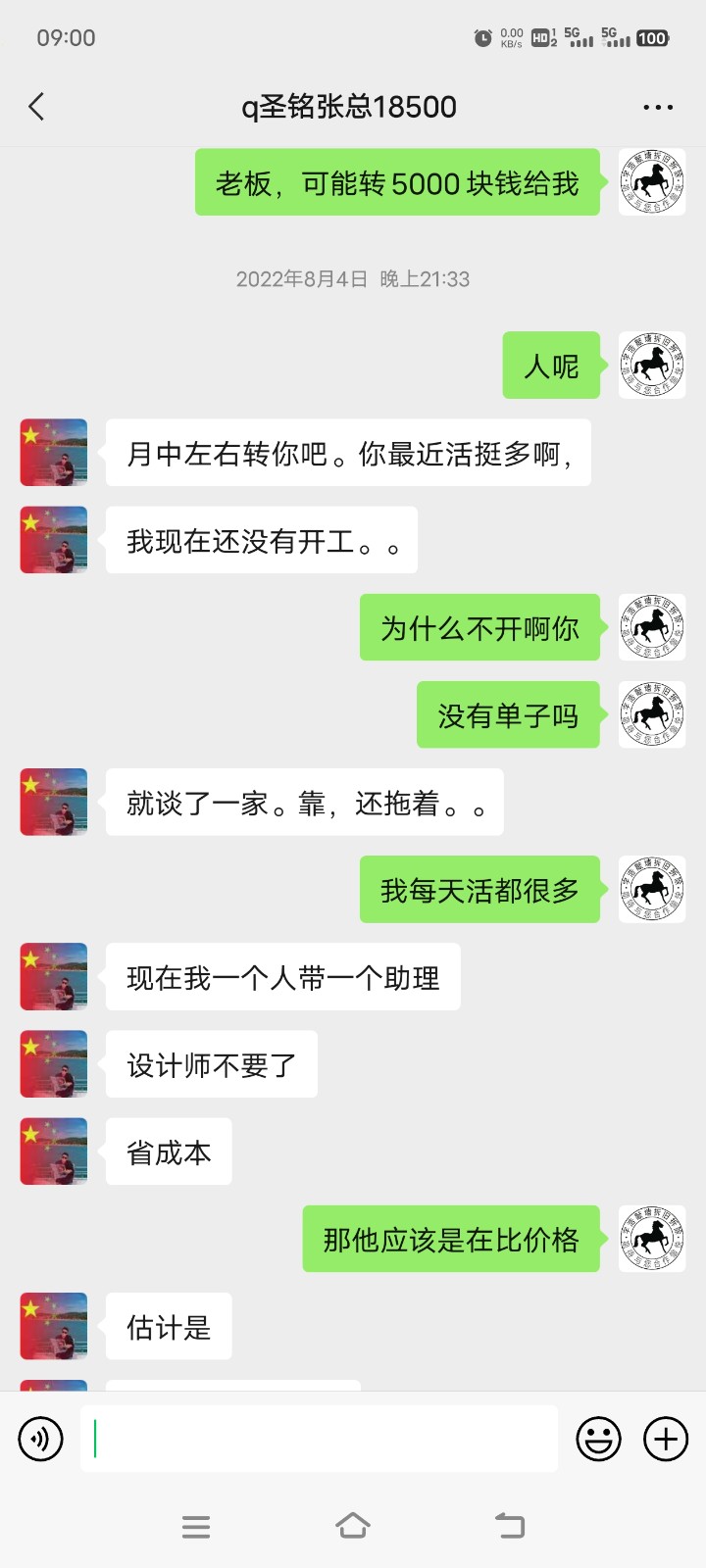Open the chat info overflow menu
The width and height of the screenshot is (706, 1568).
tap(657, 107)
